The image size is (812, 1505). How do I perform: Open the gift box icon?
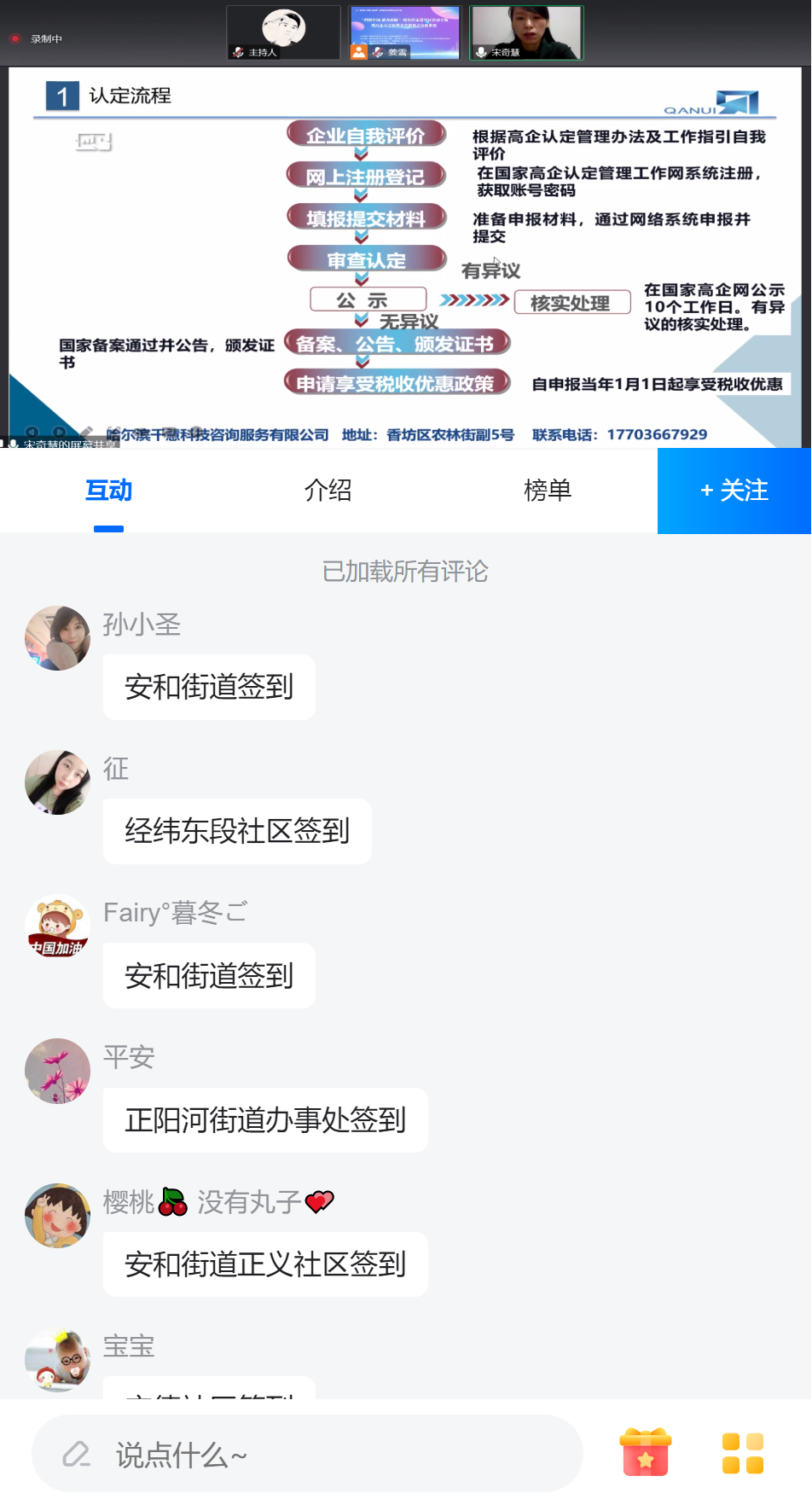pos(645,1451)
